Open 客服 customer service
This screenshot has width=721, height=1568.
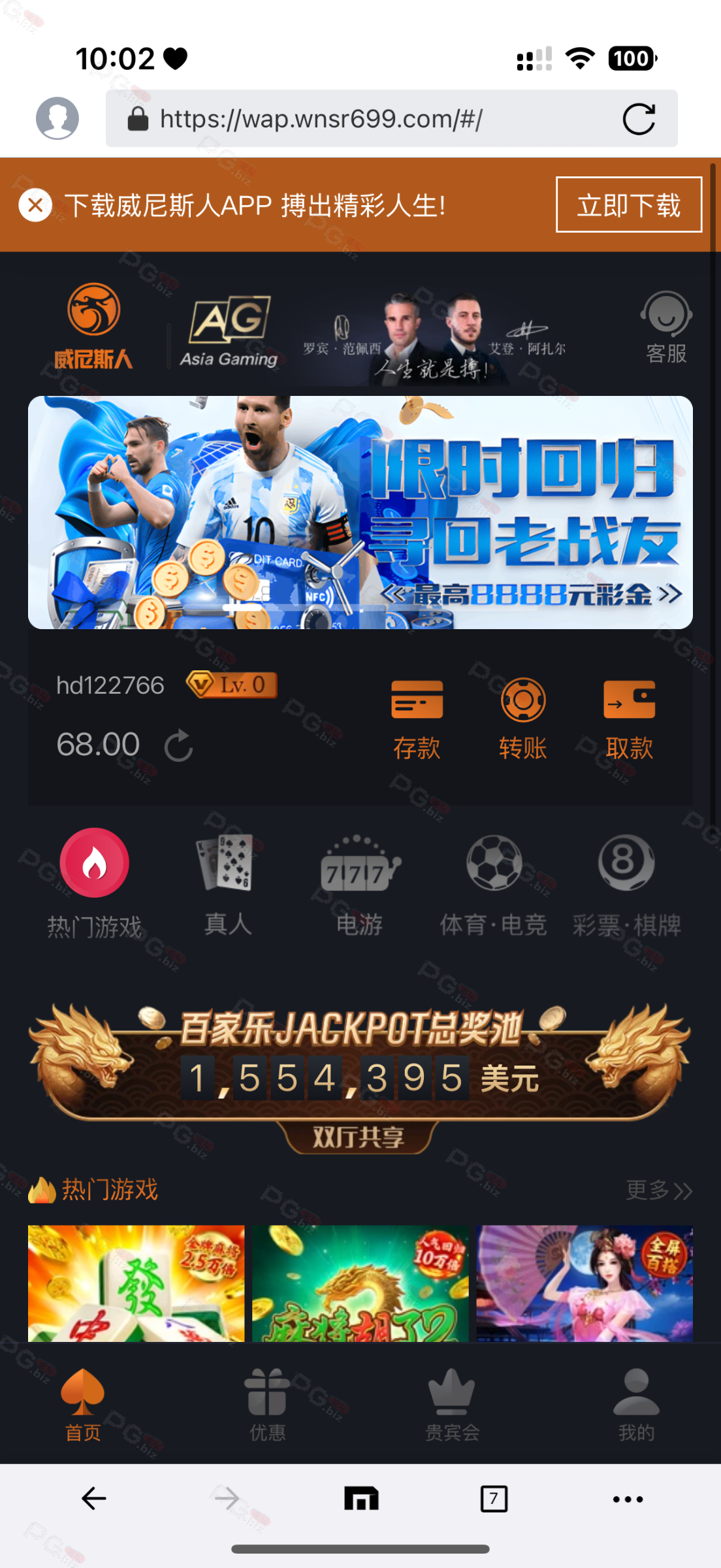pyautogui.click(x=665, y=328)
